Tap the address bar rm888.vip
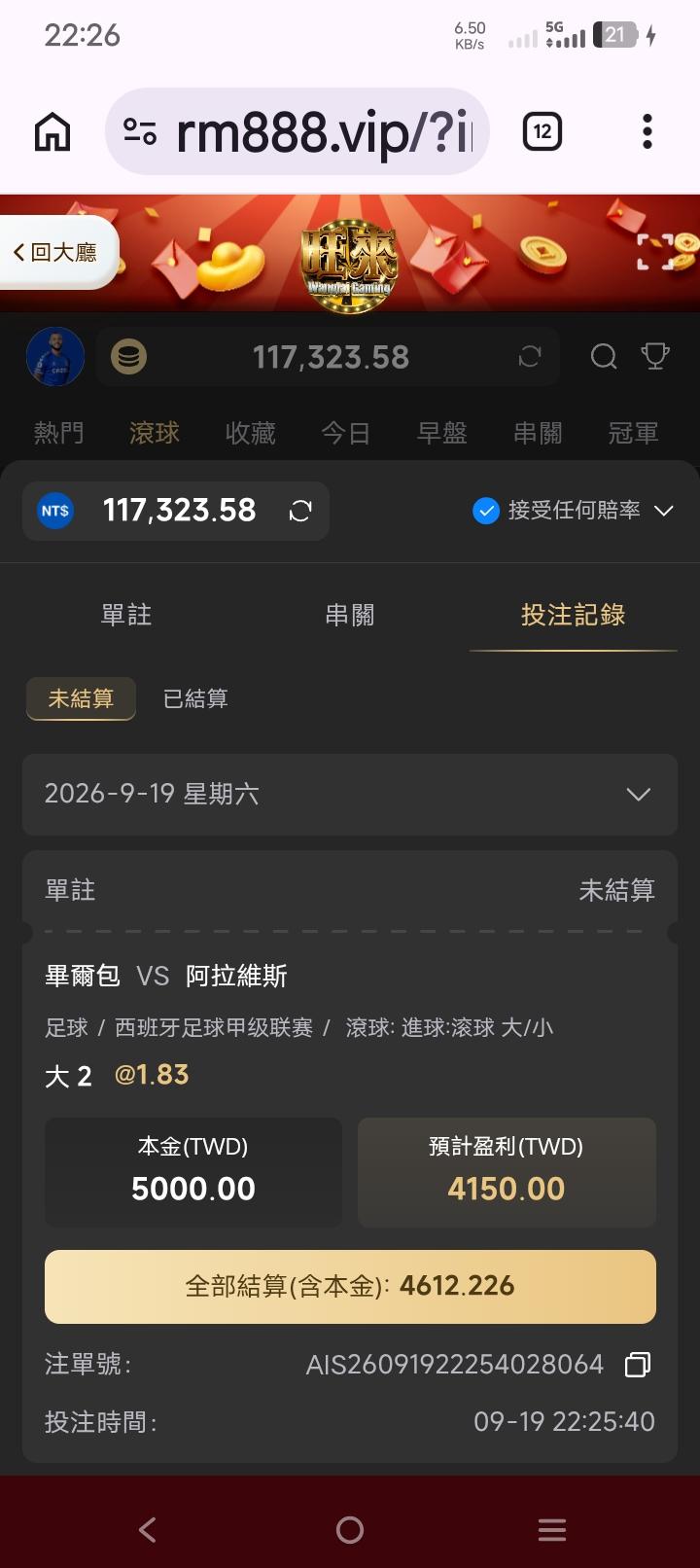Screen dimensions: 700x1568 [297, 131]
